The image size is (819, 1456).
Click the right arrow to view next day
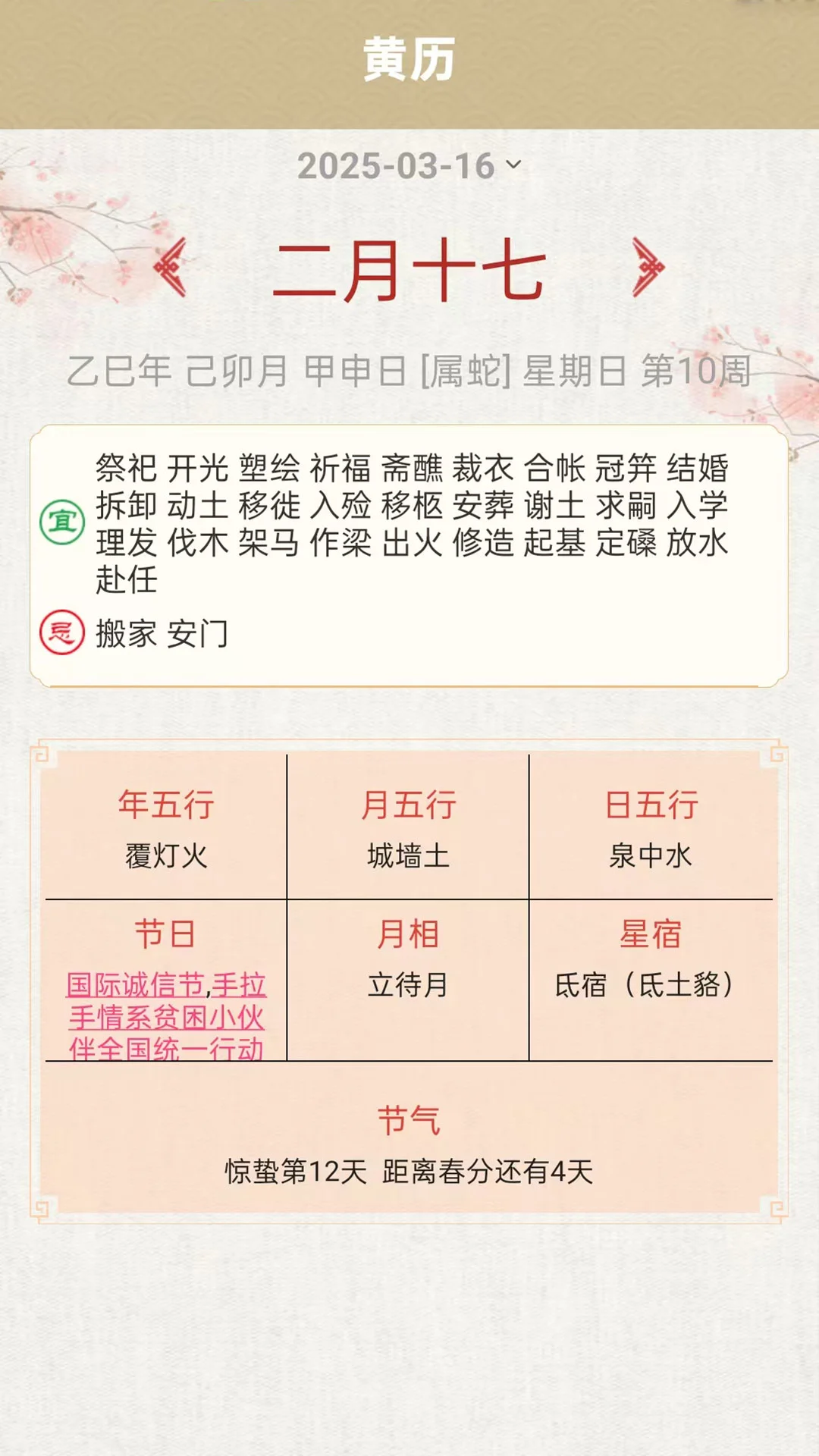tap(648, 265)
